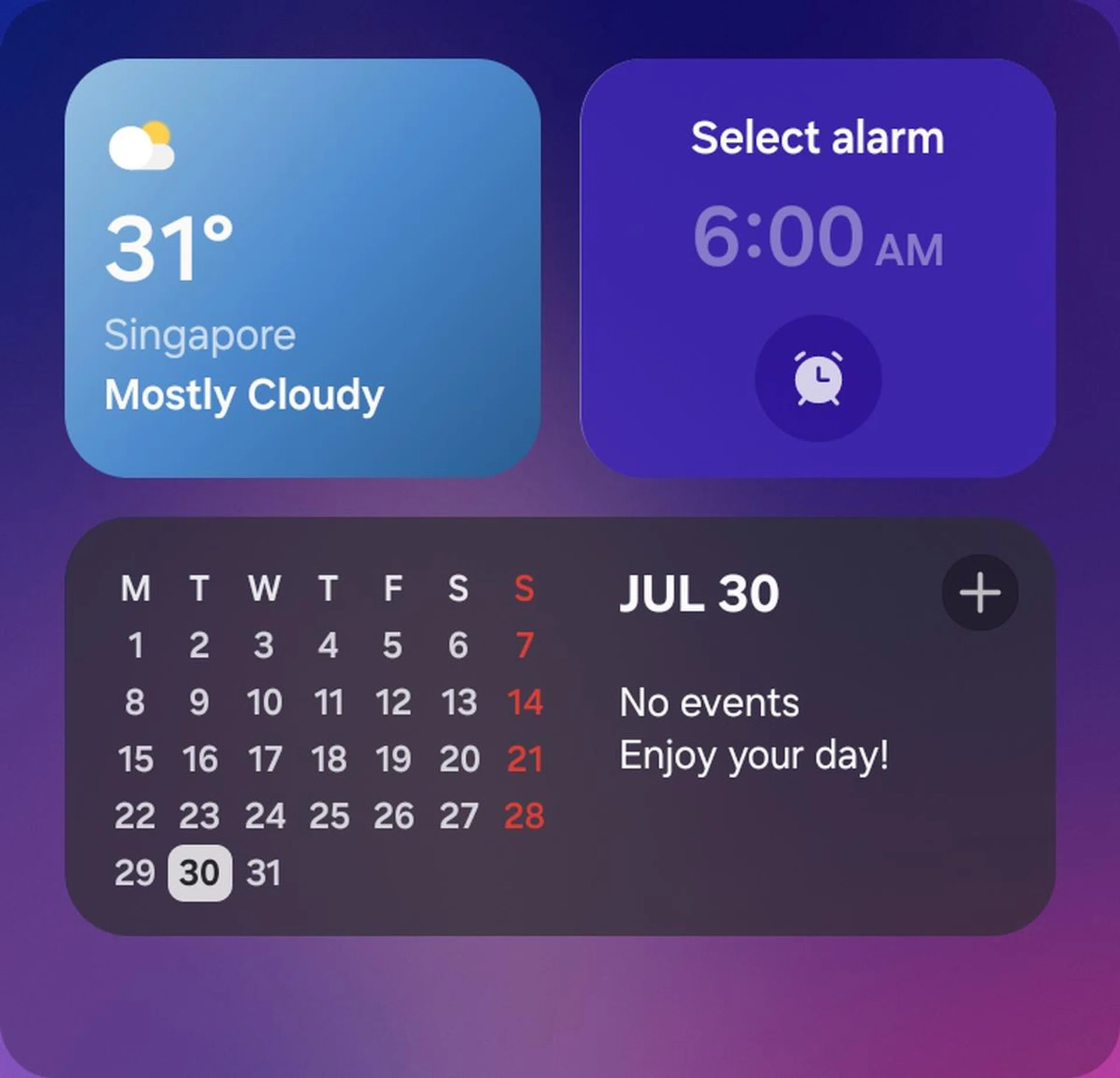Tap the 6:00 AM alarm time
This screenshot has height=1078, width=1120.
click(x=818, y=237)
